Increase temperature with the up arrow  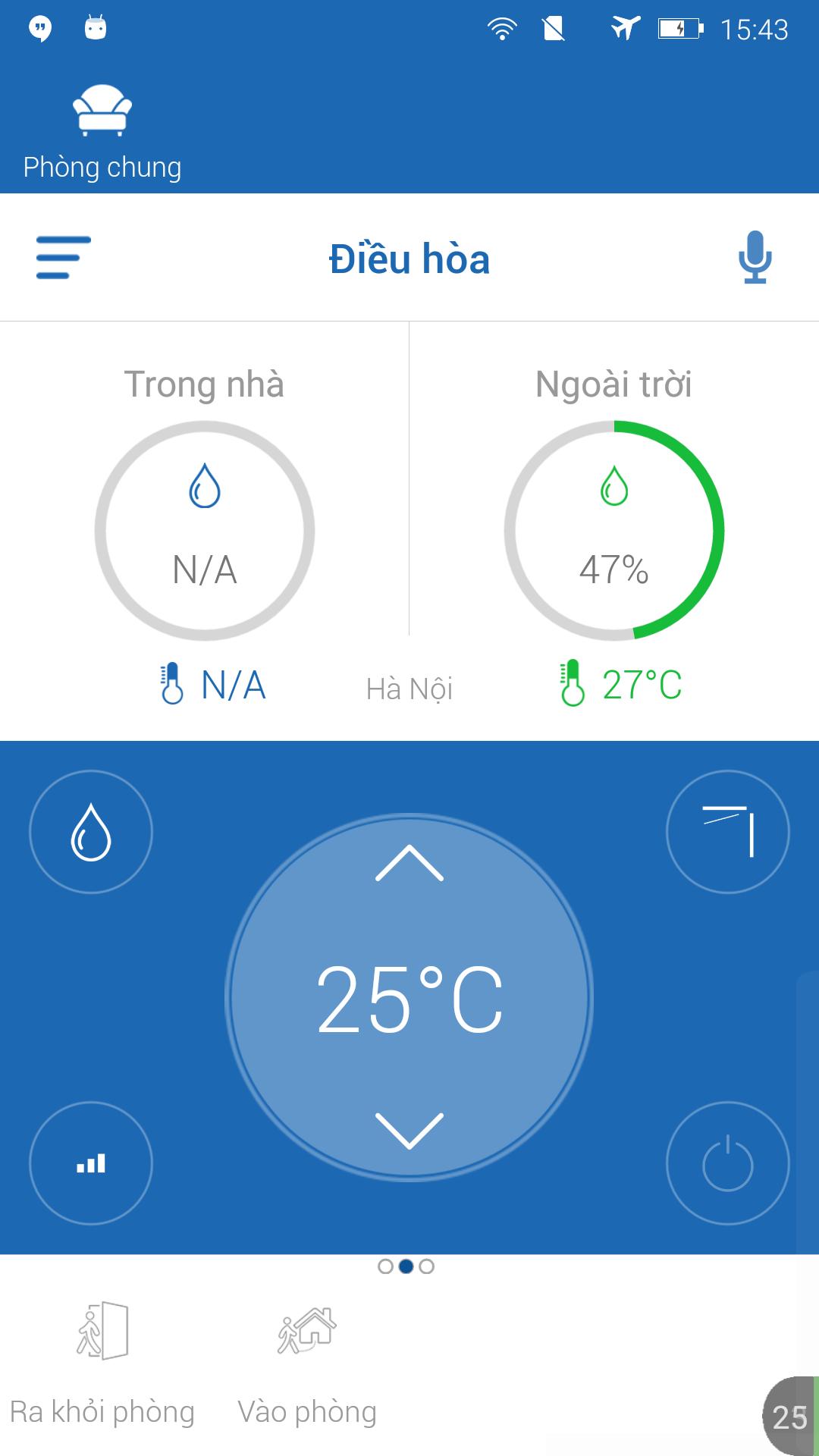409,864
